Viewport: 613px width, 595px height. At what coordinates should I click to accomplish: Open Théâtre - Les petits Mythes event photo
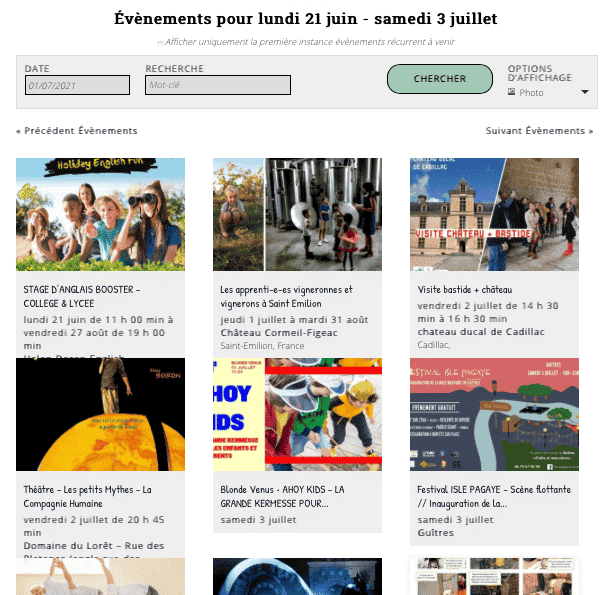pos(100,414)
